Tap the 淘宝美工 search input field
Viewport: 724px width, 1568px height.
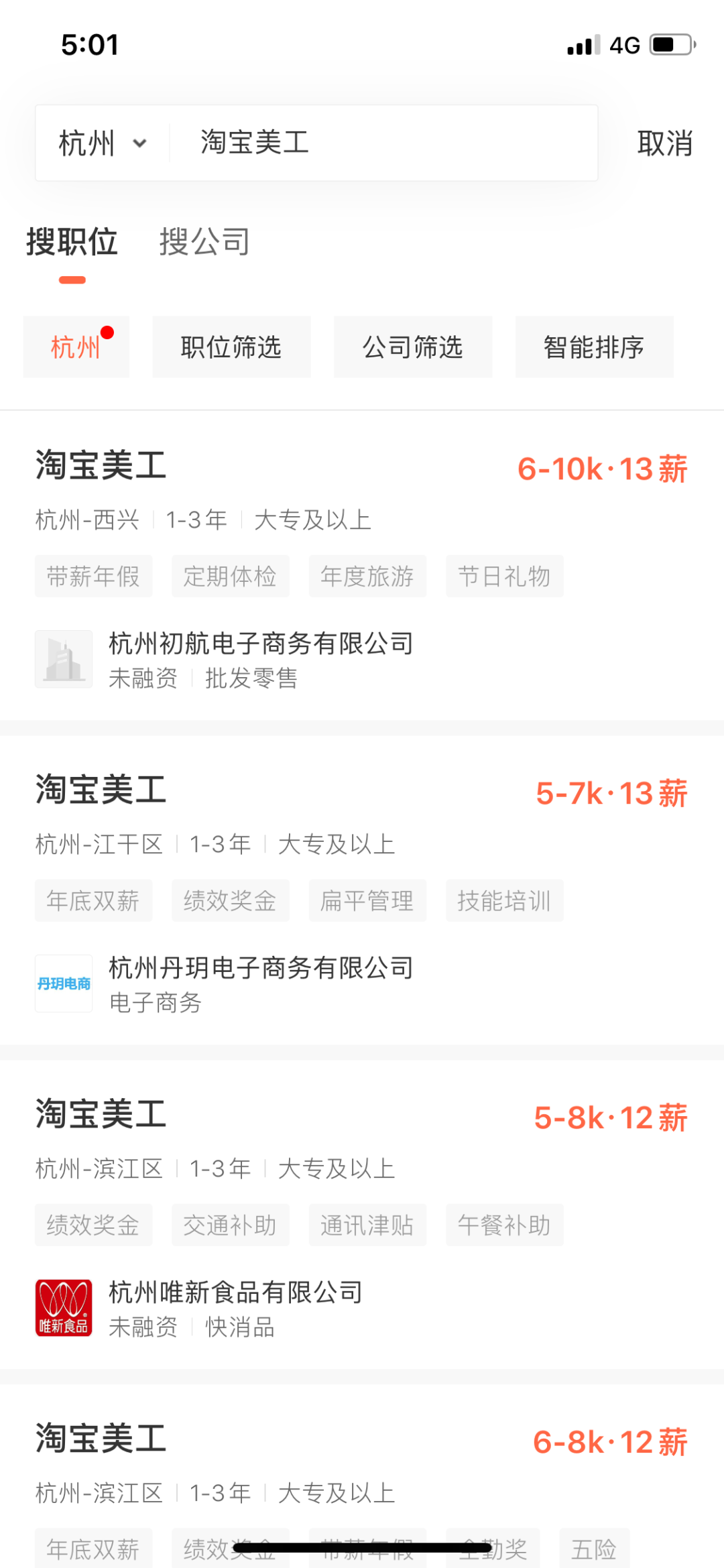[382, 143]
